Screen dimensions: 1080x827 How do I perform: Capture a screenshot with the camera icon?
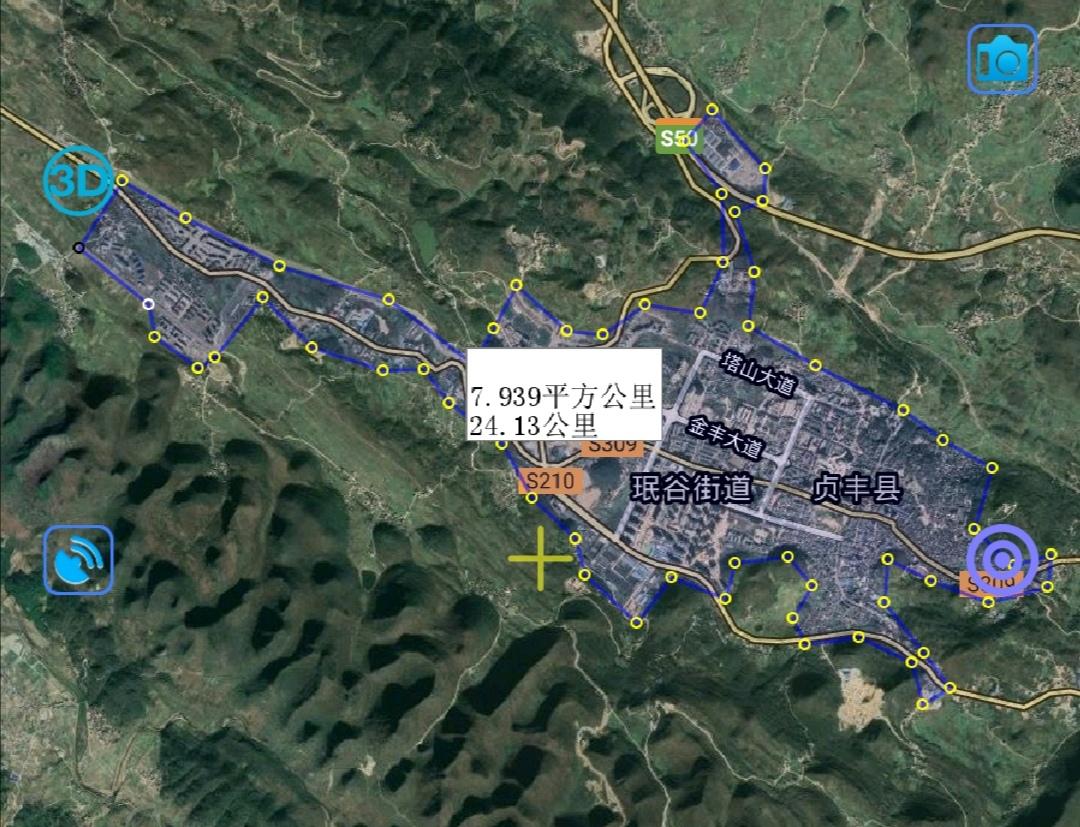[1002, 60]
